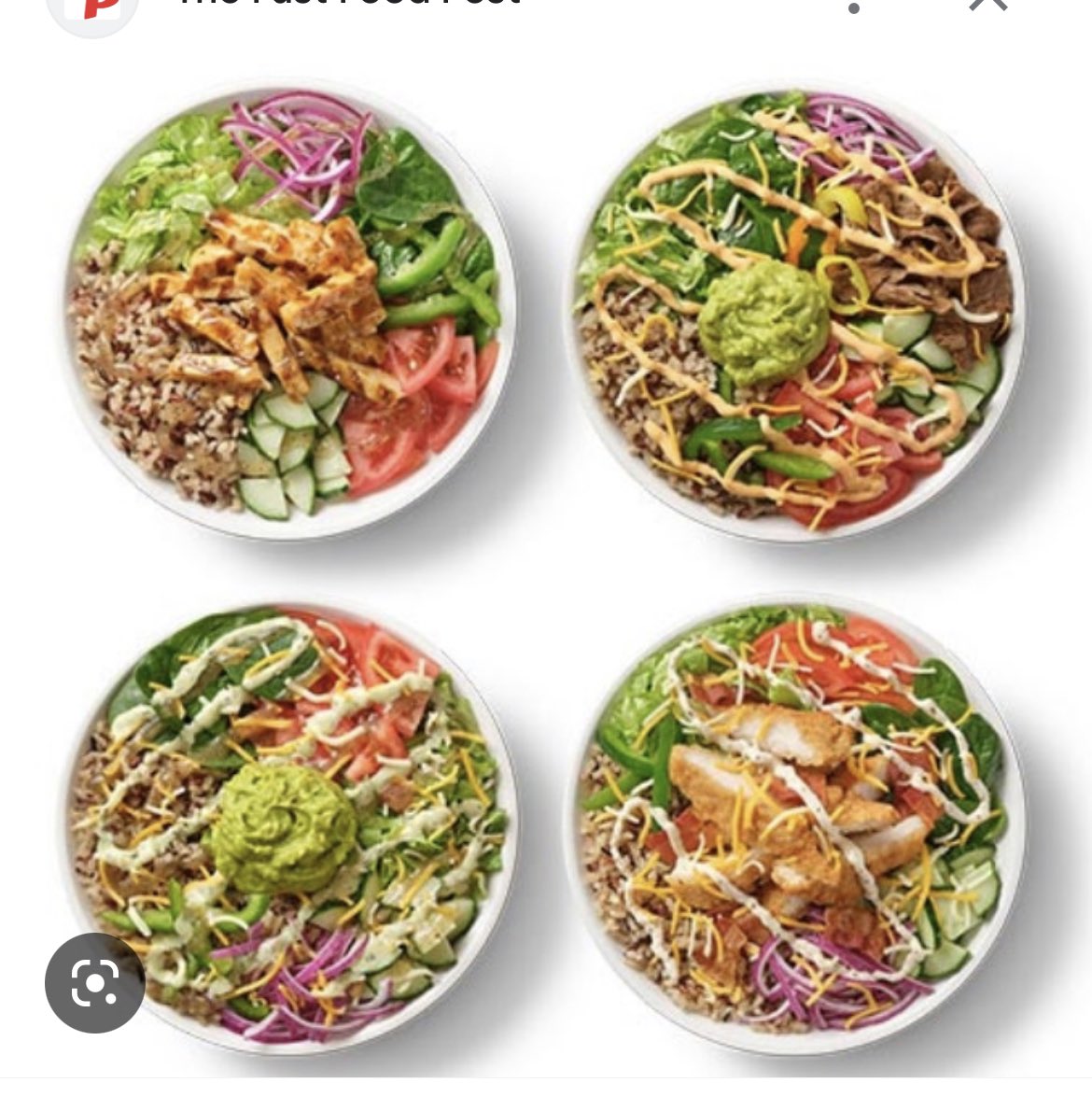Open The Fast Food Post source
The height and width of the screenshot is (1111, 1092).
(347, 4)
